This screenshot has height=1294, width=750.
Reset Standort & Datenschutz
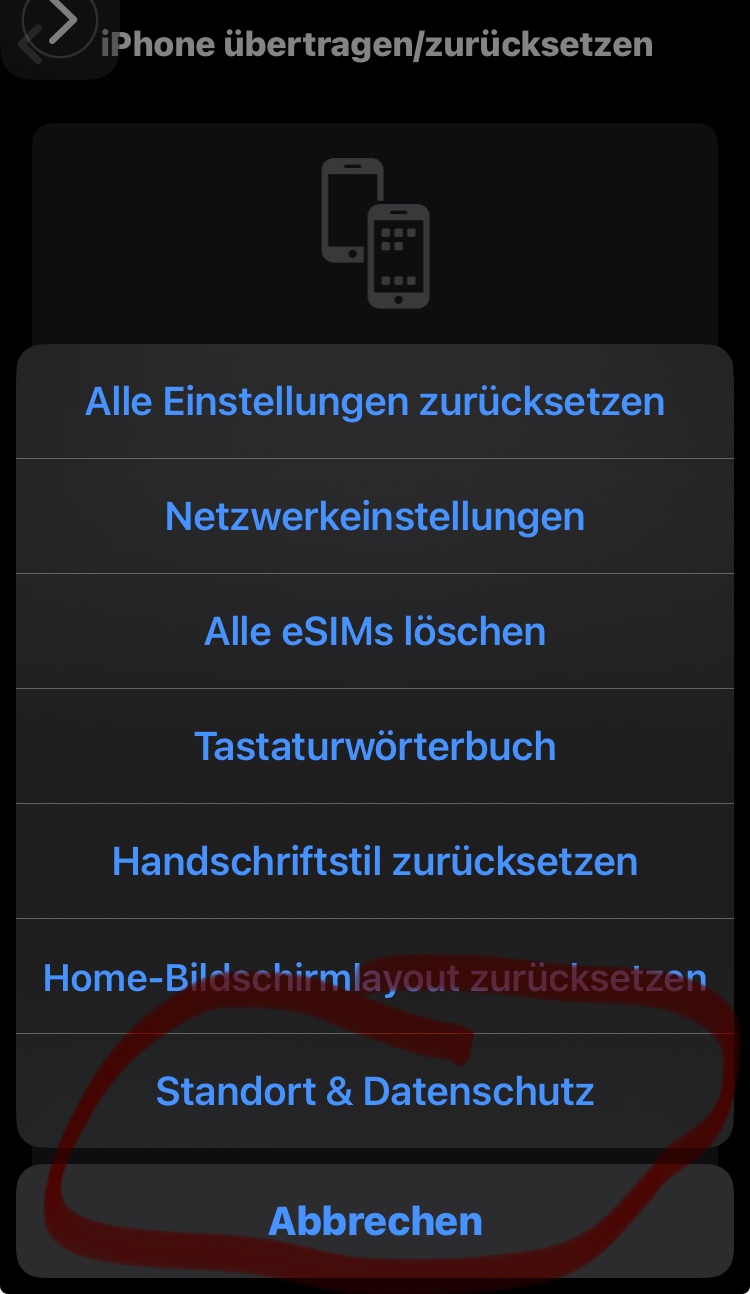point(375,1091)
